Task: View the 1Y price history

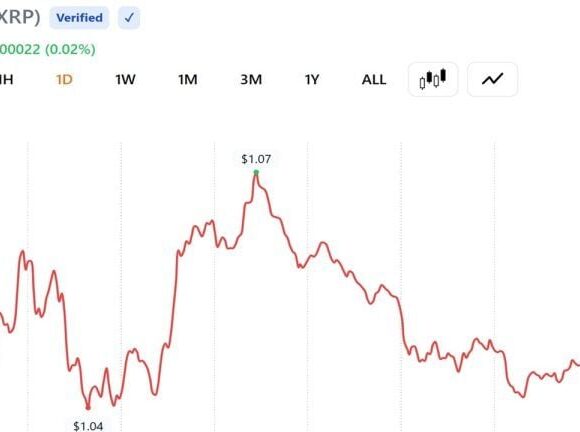Action: pos(312,80)
